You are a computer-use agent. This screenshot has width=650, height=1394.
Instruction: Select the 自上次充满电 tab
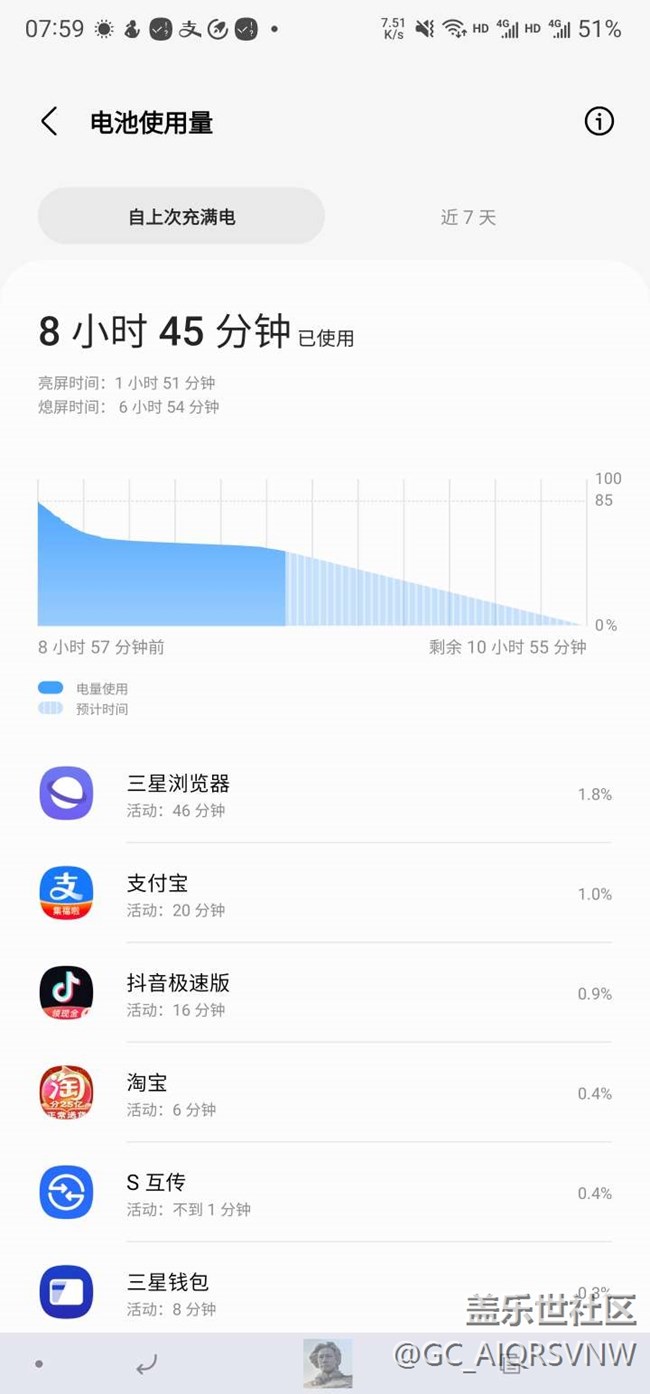pyautogui.click(x=181, y=216)
